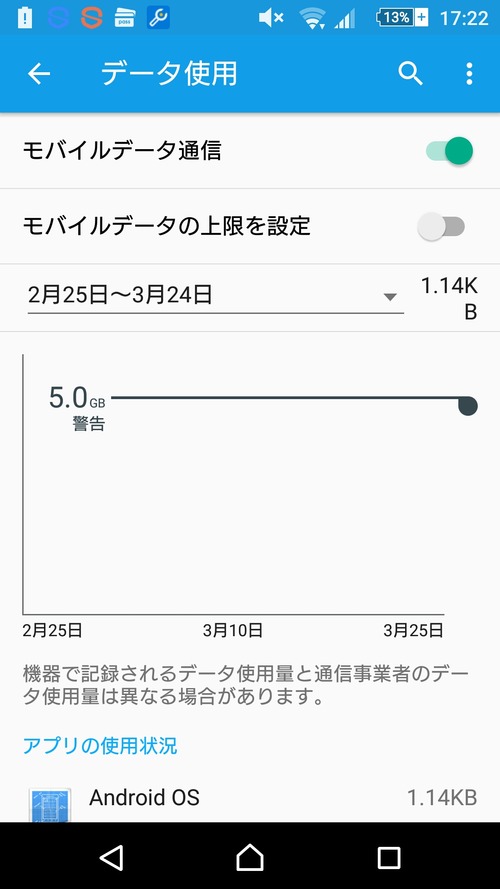500x889 pixels.
Task: Open search in the data usage screen
Action: [410, 74]
